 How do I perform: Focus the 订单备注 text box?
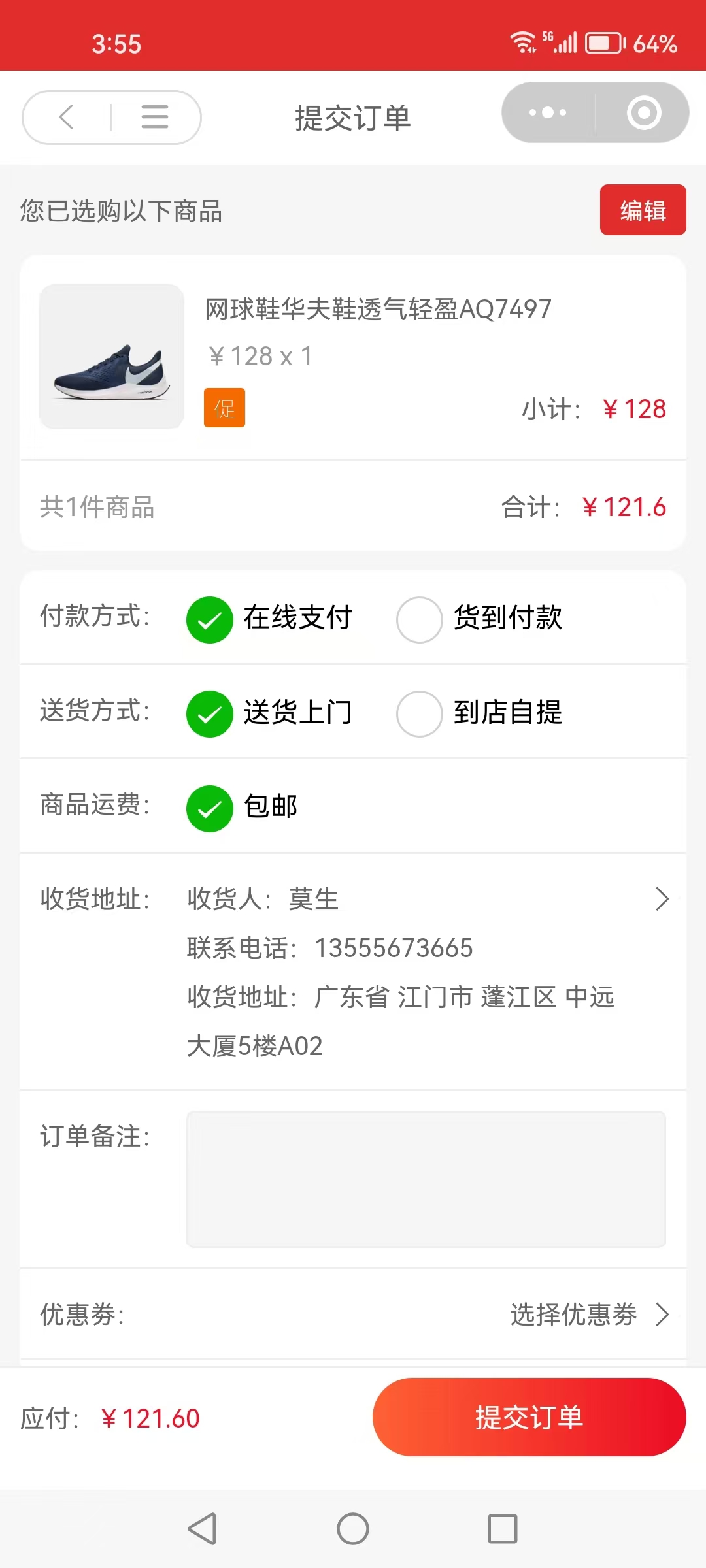[426, 1179]
